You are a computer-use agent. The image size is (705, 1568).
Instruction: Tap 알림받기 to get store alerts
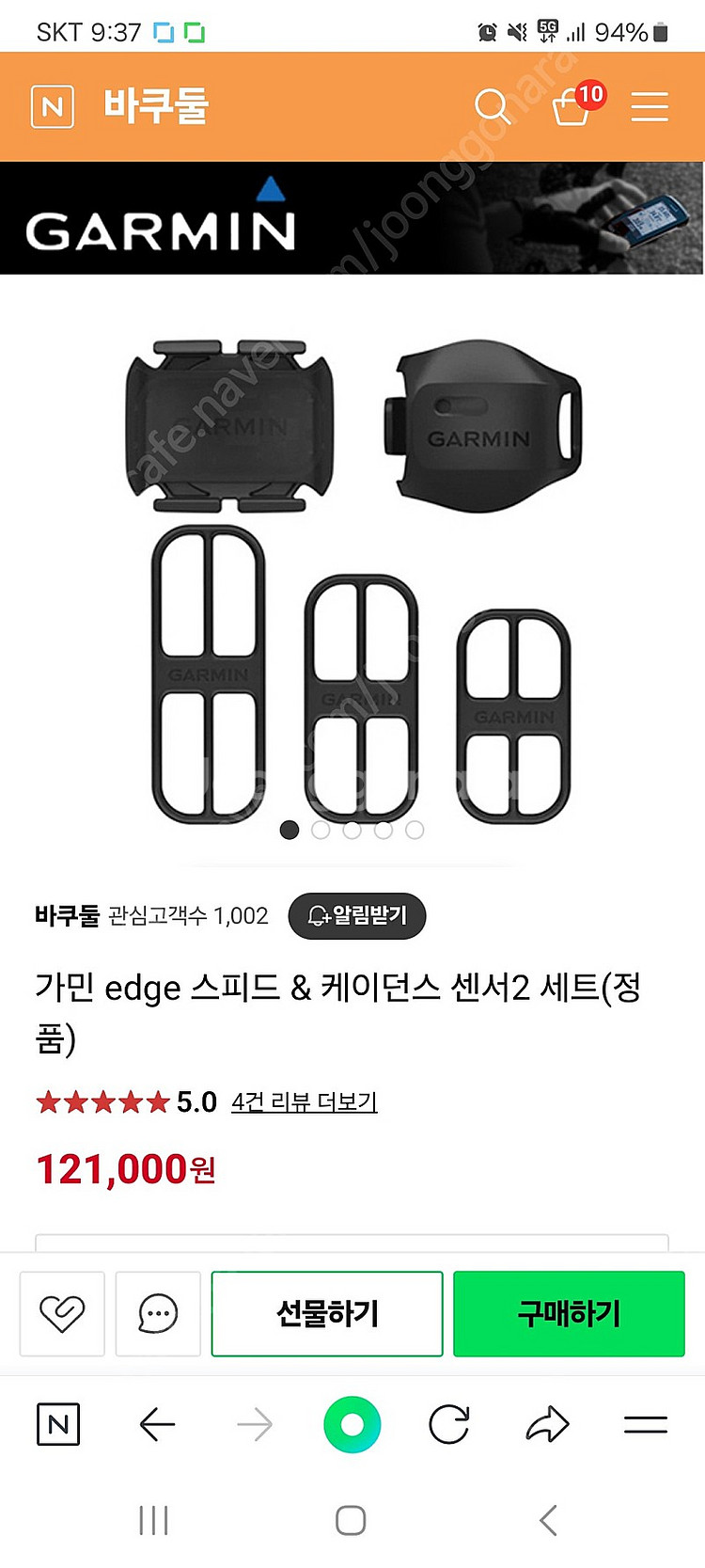point(357,915)
